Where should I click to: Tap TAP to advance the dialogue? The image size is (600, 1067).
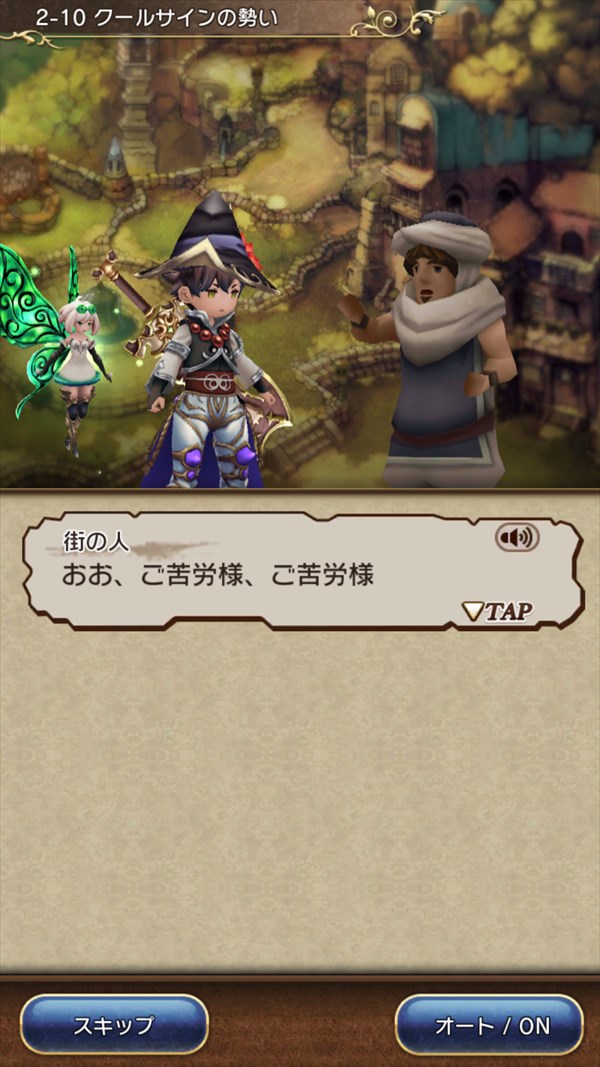498,611
